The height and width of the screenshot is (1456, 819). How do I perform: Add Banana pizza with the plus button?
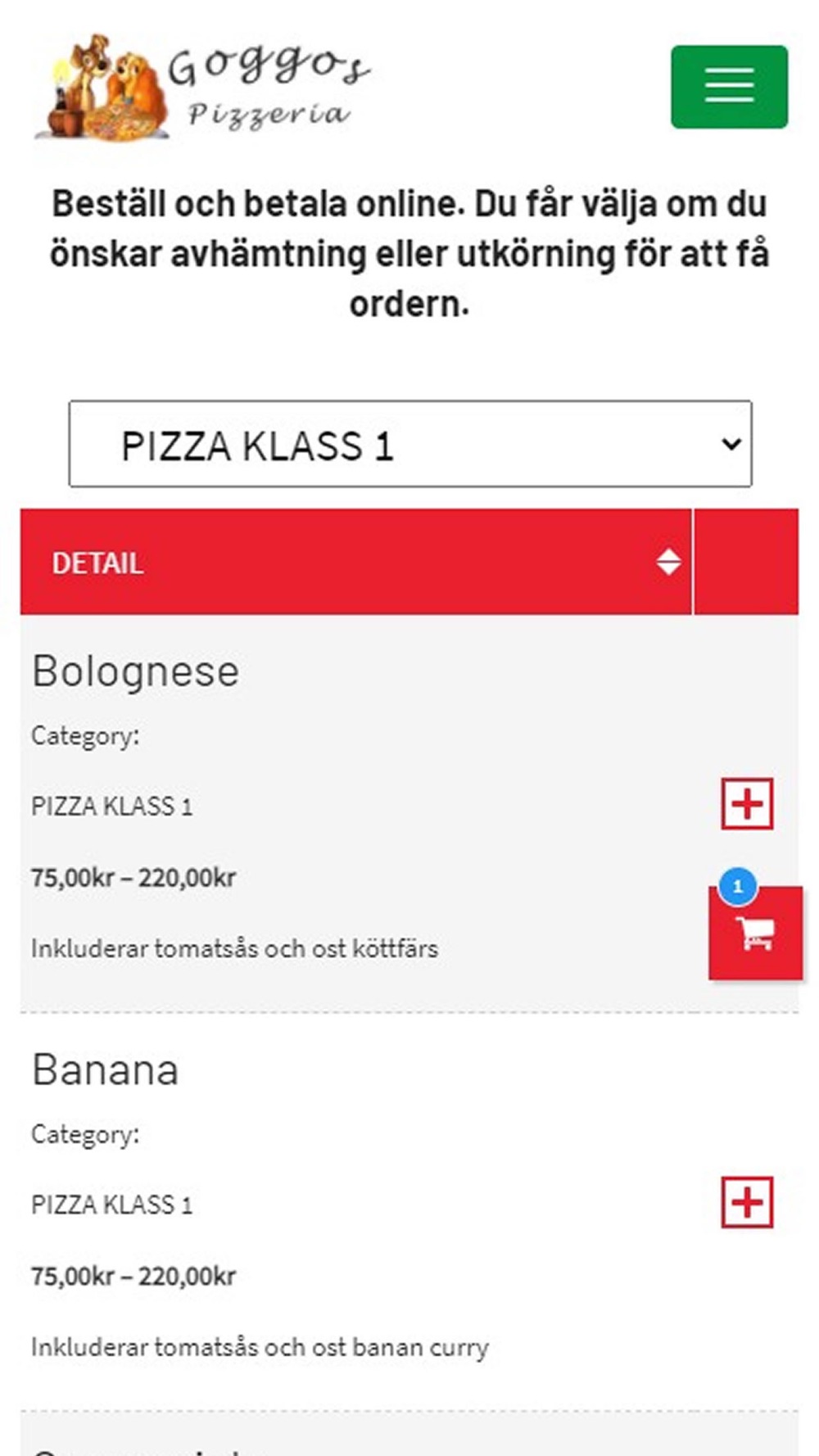point(746,1202)
